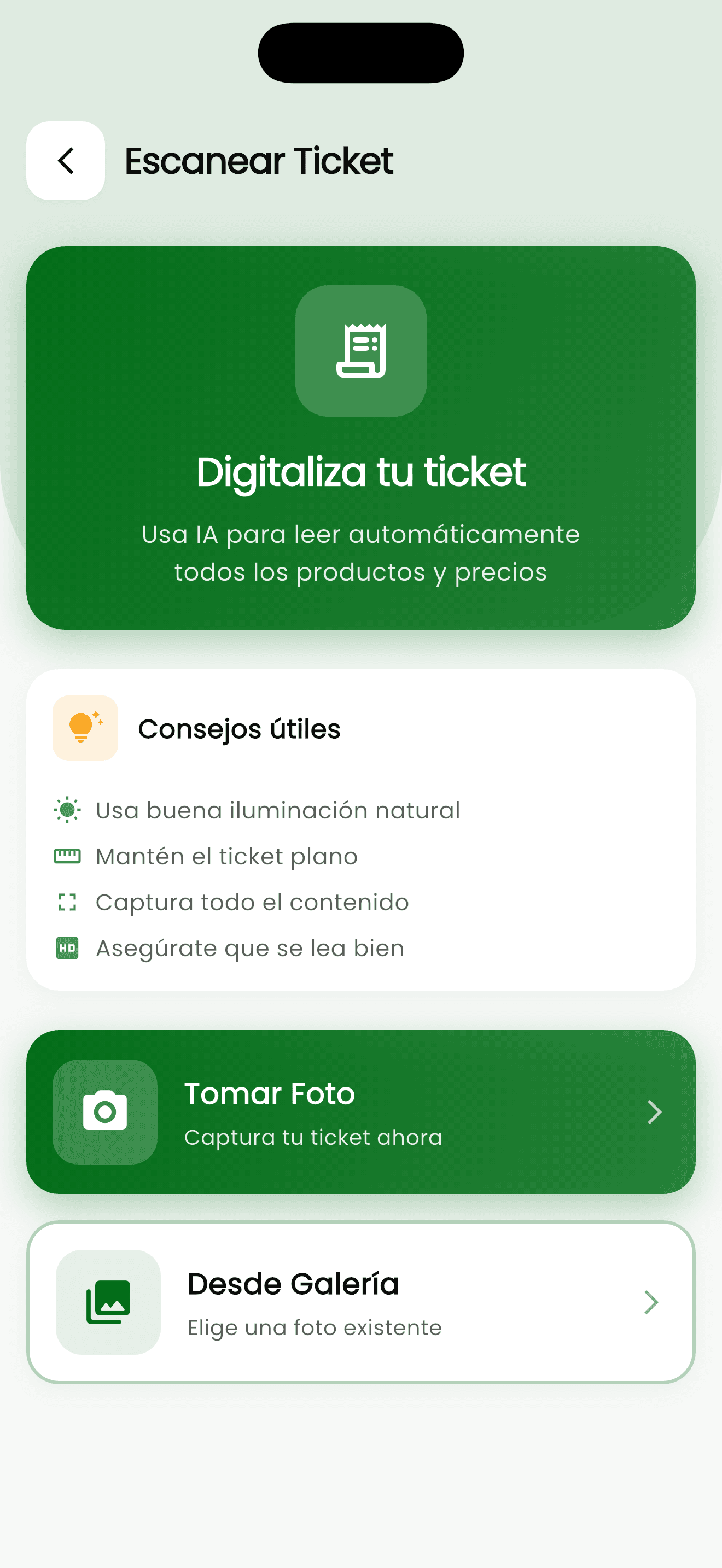Tap the capture frame icon for Captura todo
This screenshot has width=722, height=1568.
point(66,902)
